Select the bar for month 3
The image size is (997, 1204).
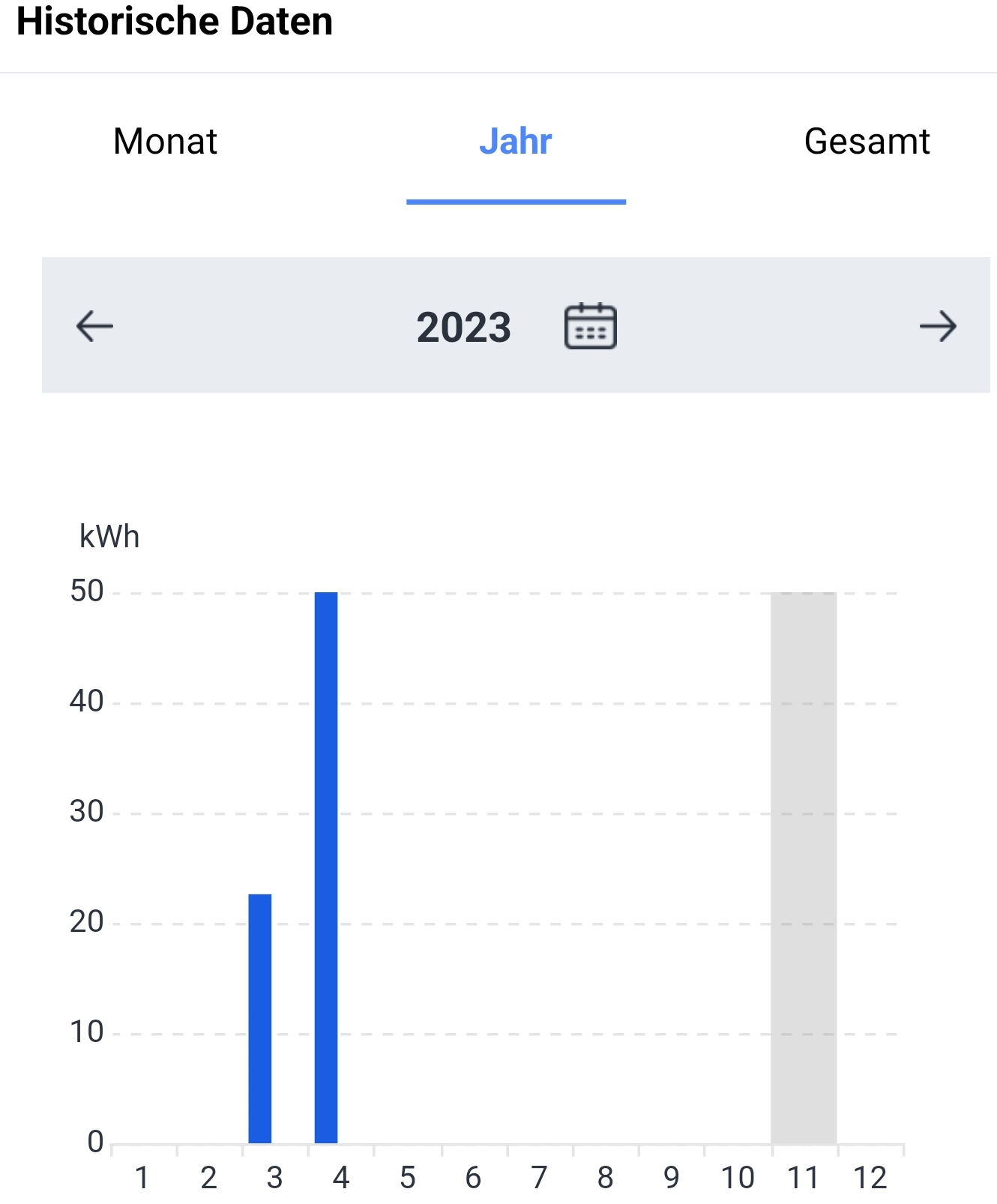coord(260,1018)
